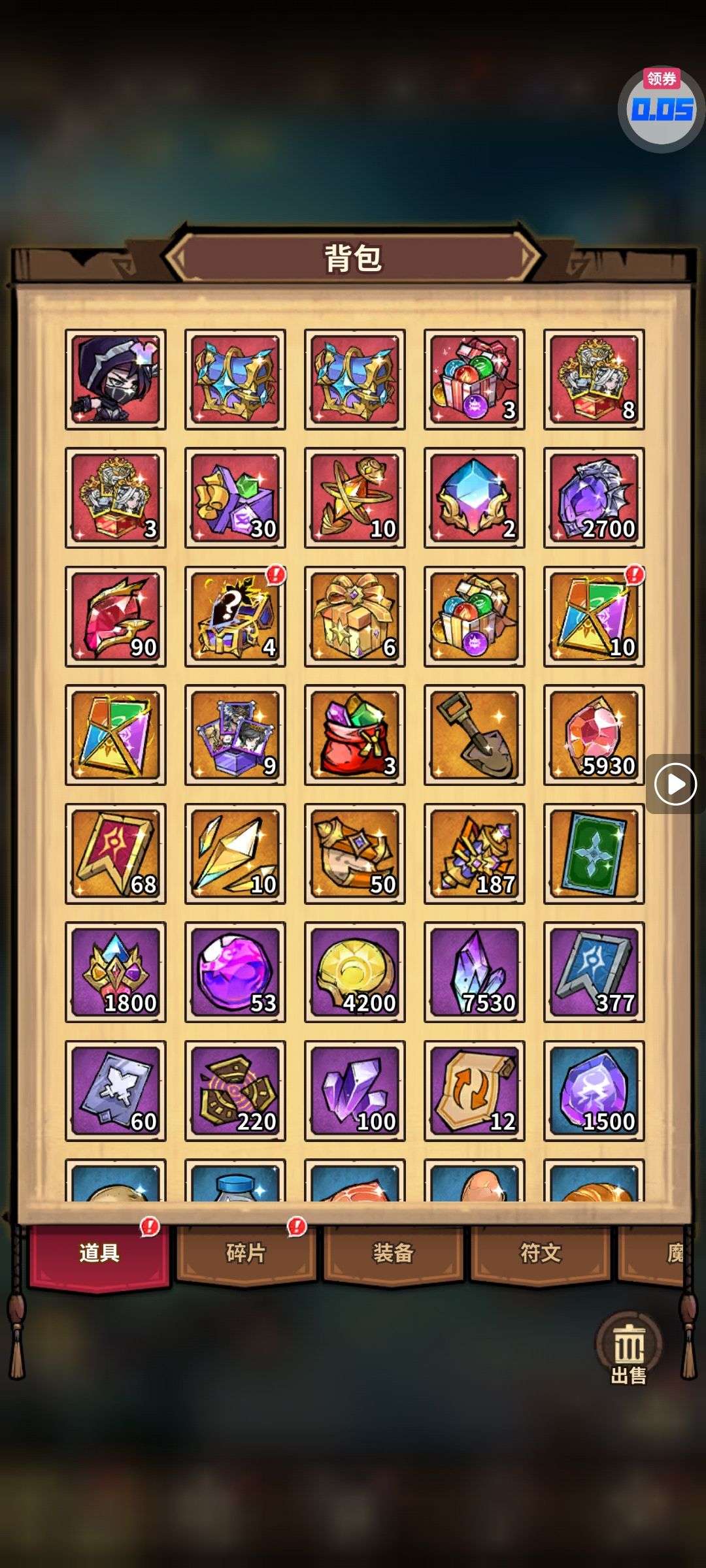The image size is (706, 1568).
Task: Select the gold shell item with 4200
Action: [x=355, y=972]
